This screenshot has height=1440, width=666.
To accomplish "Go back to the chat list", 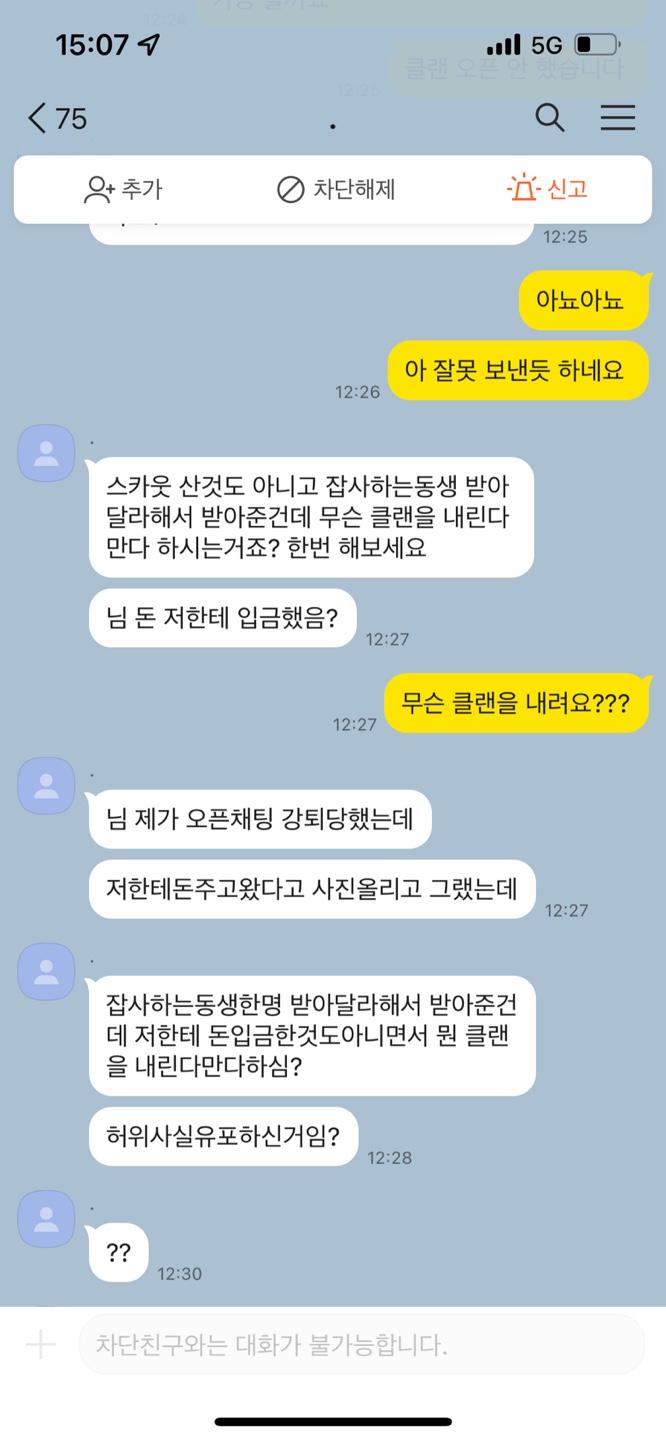I will tap(40, 119).
